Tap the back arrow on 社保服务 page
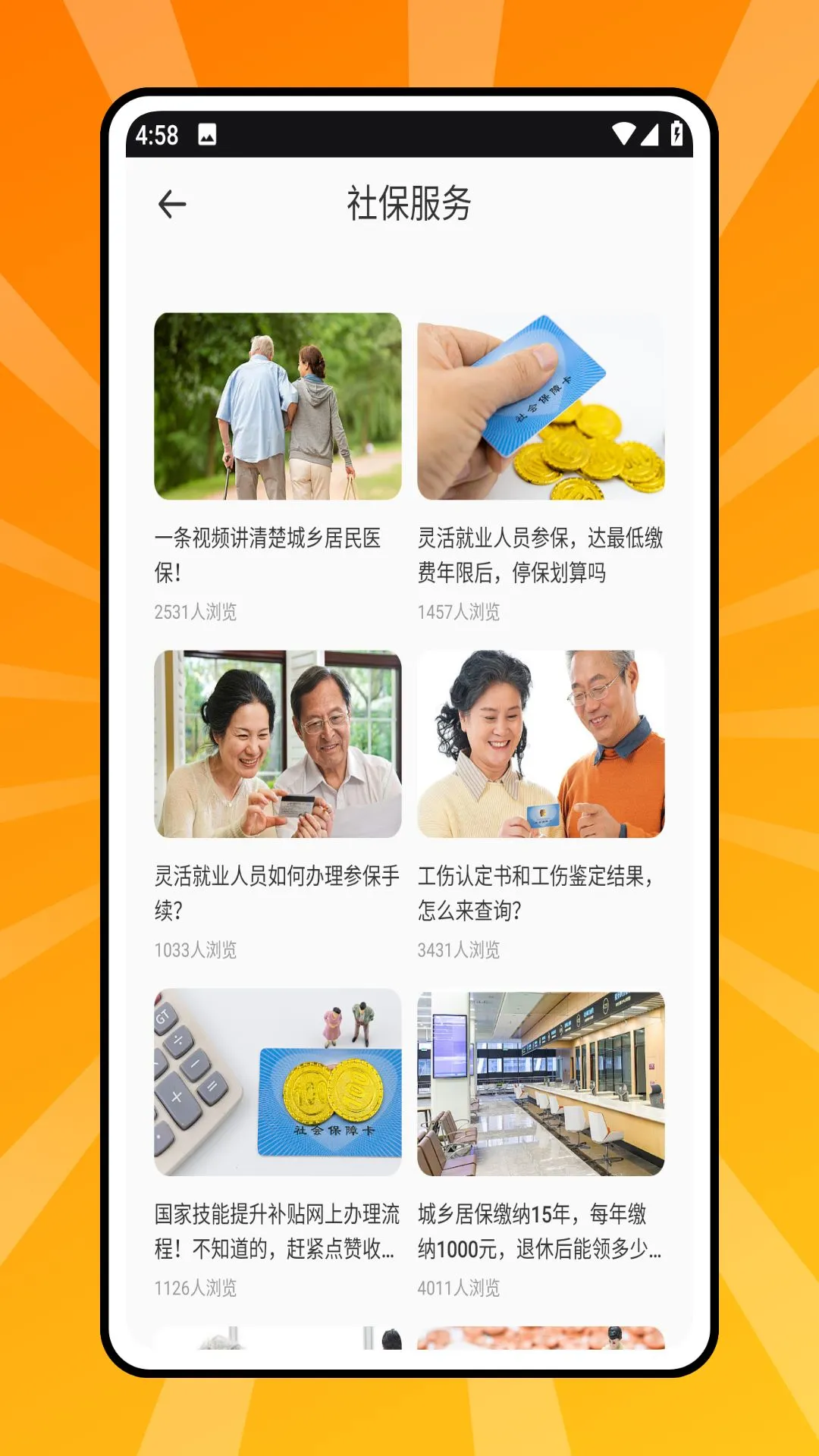Viewport: 819px width, 1456px height. [x=173, y=203]
